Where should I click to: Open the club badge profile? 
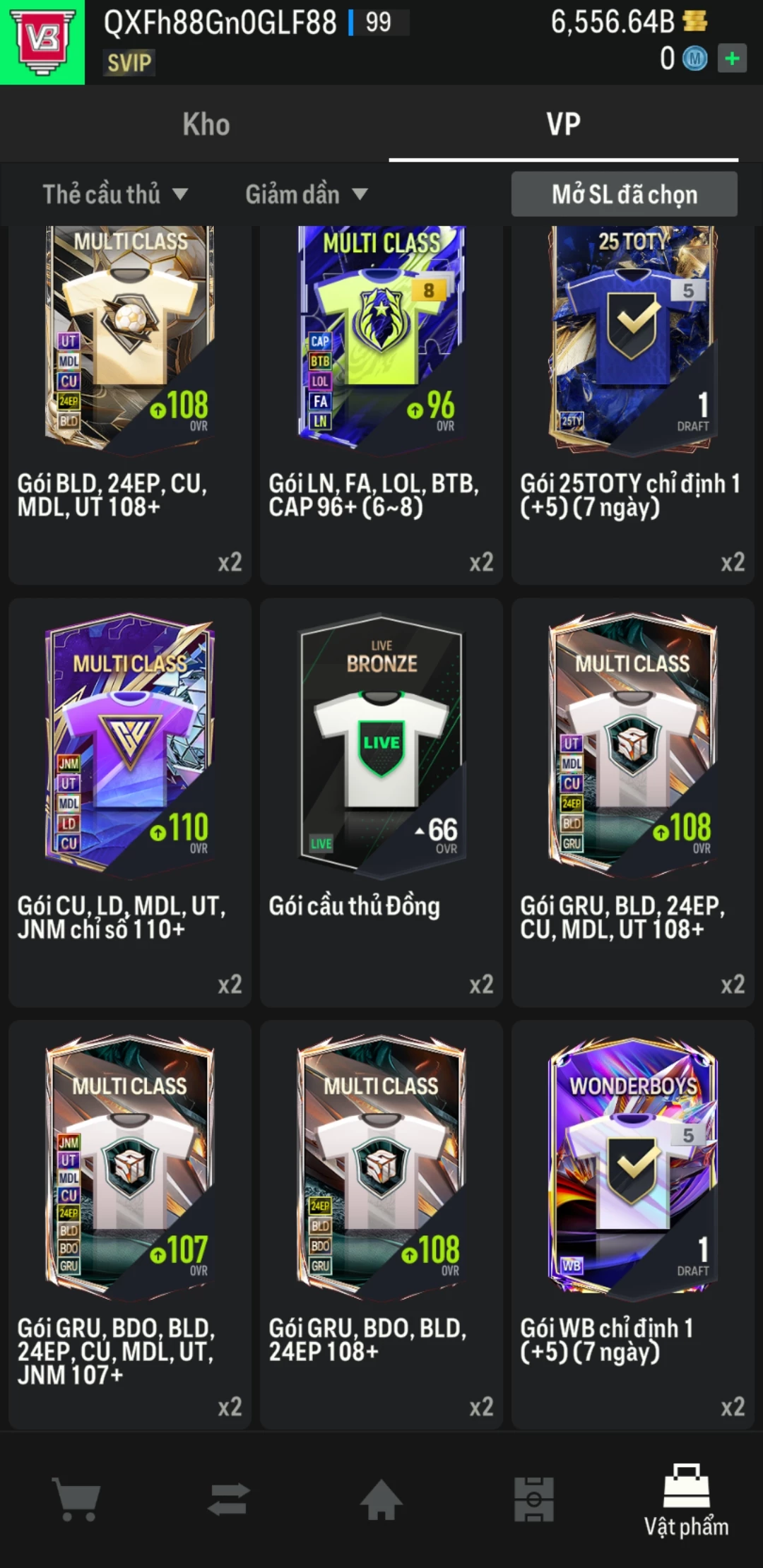pos(42,42)
